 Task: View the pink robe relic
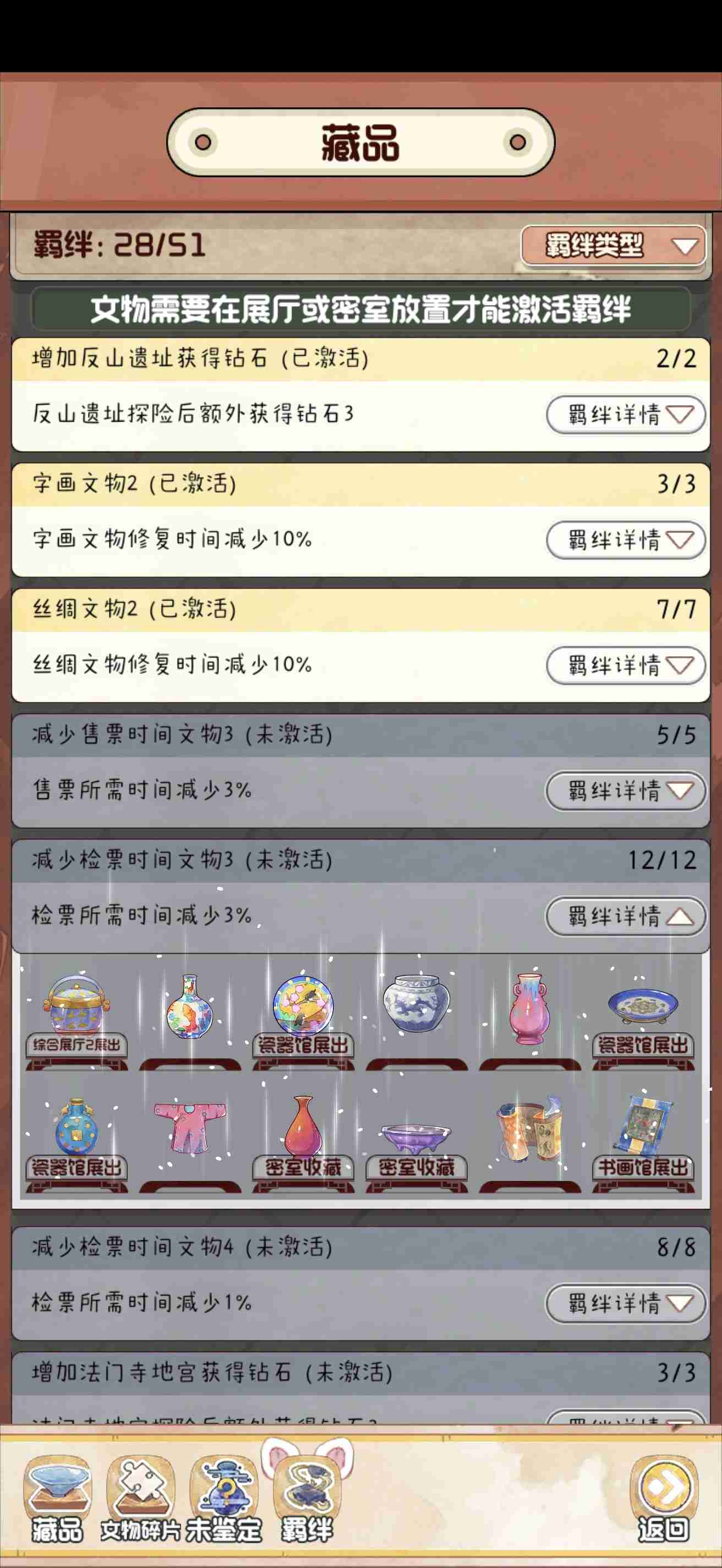190,1128
